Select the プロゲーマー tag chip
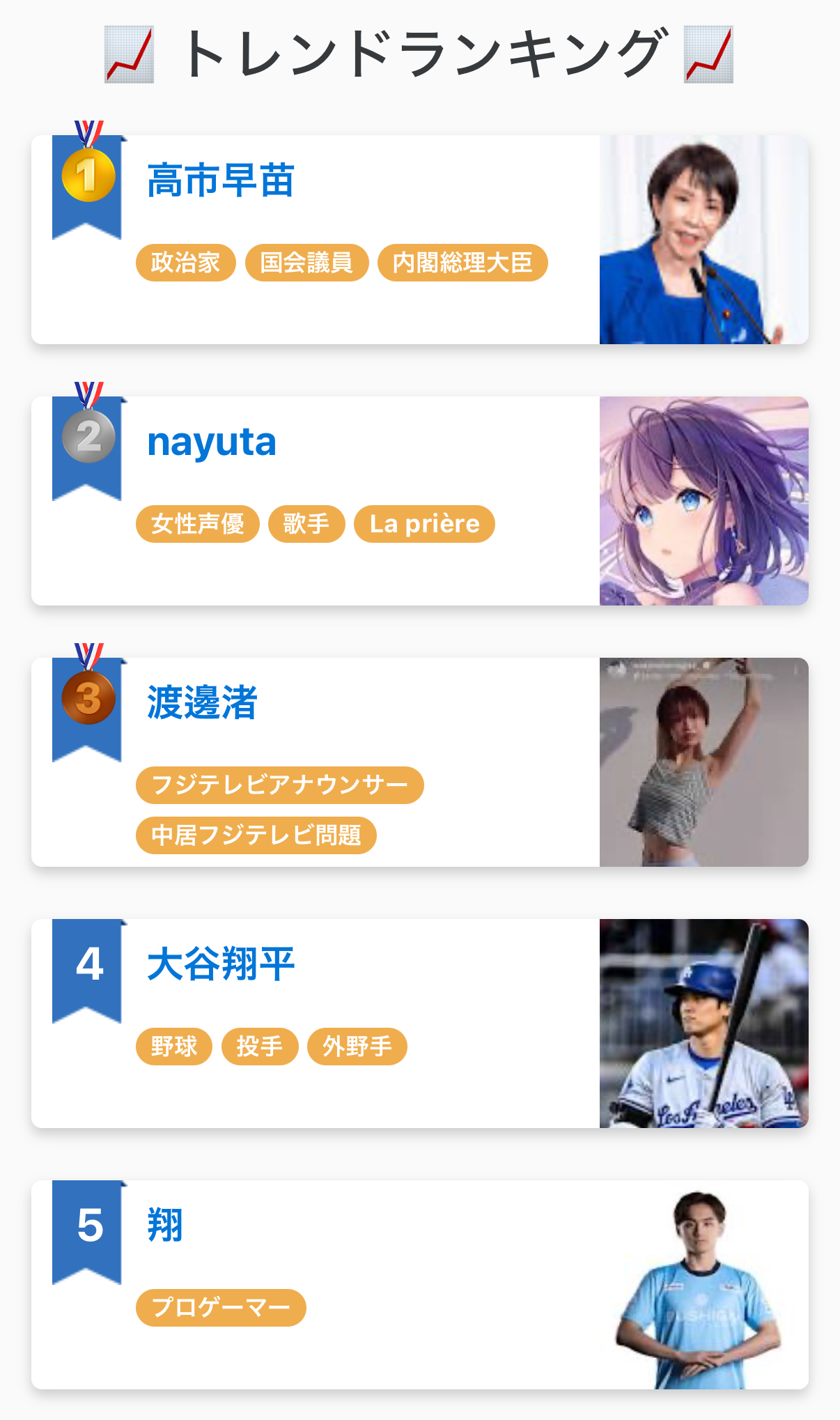 click(x=221, y=1308)
